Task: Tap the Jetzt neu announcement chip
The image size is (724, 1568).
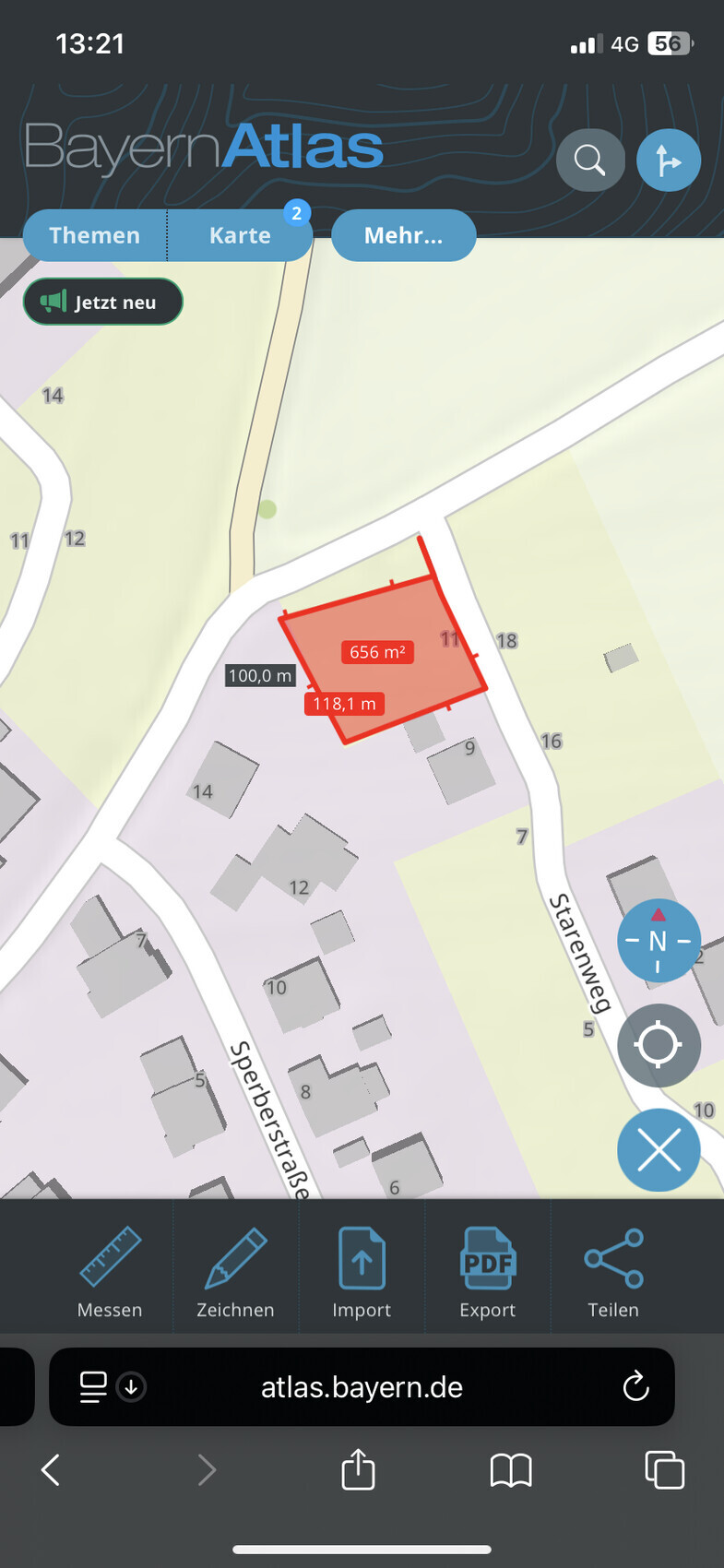Action: (102, 302)
